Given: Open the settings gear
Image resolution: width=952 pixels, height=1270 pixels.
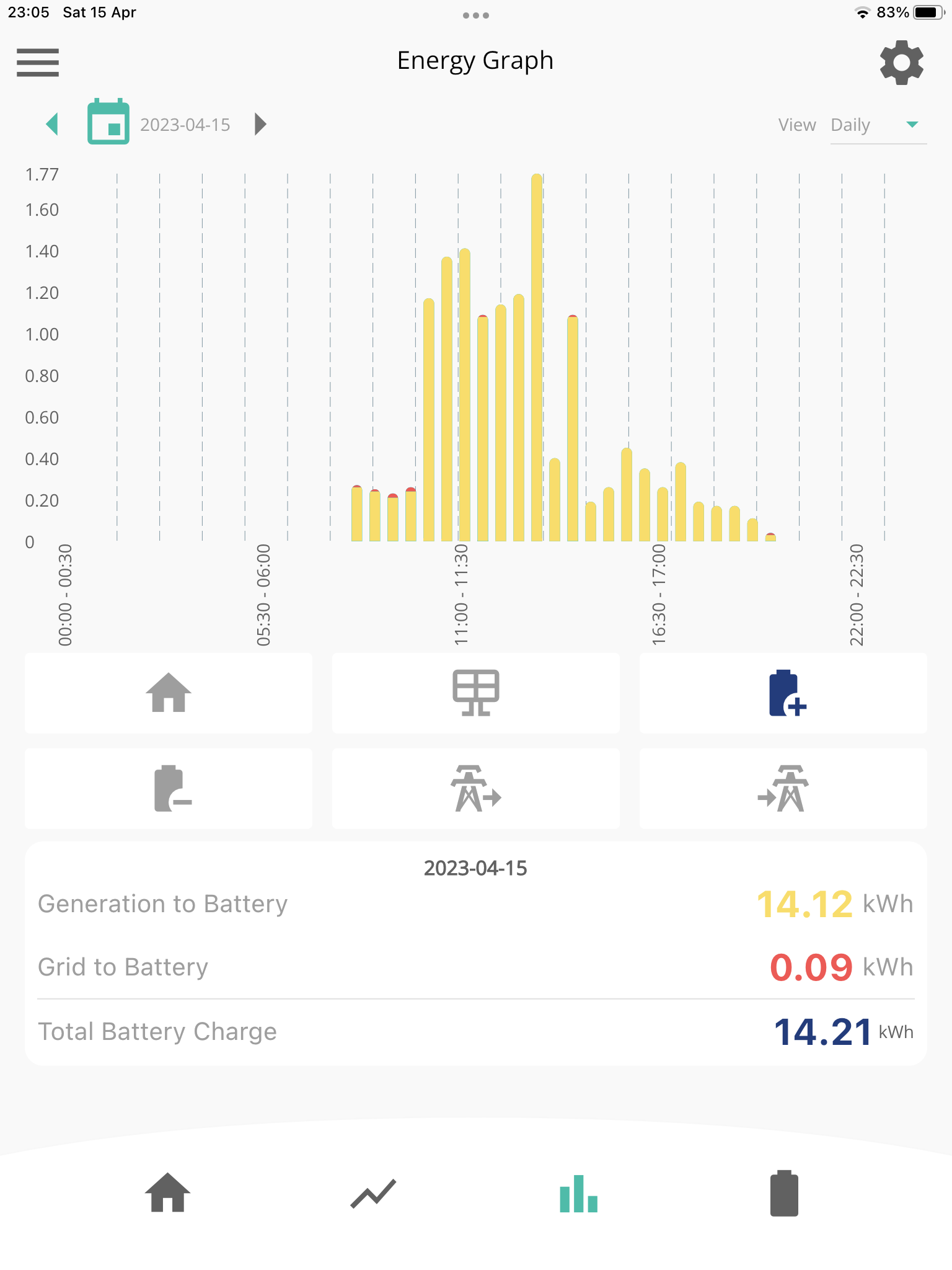Looking at the screenshot, I should click(x=902, y=63).
